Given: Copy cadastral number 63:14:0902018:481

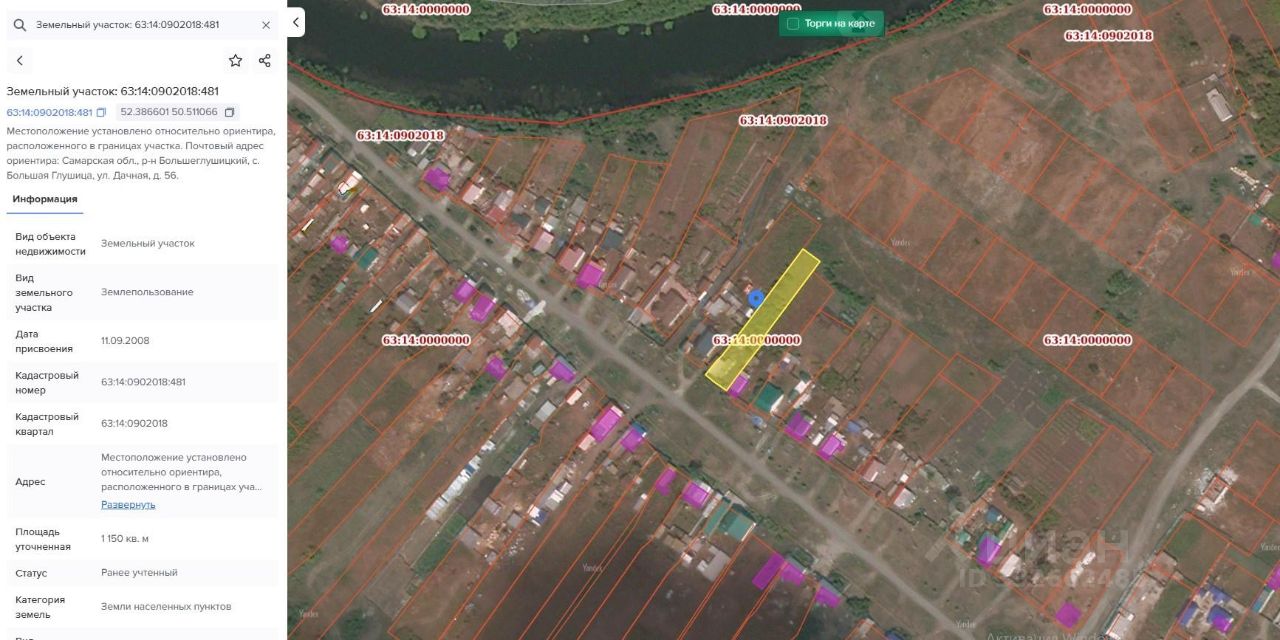Looking at the screenshot, I should coord(101,112).
